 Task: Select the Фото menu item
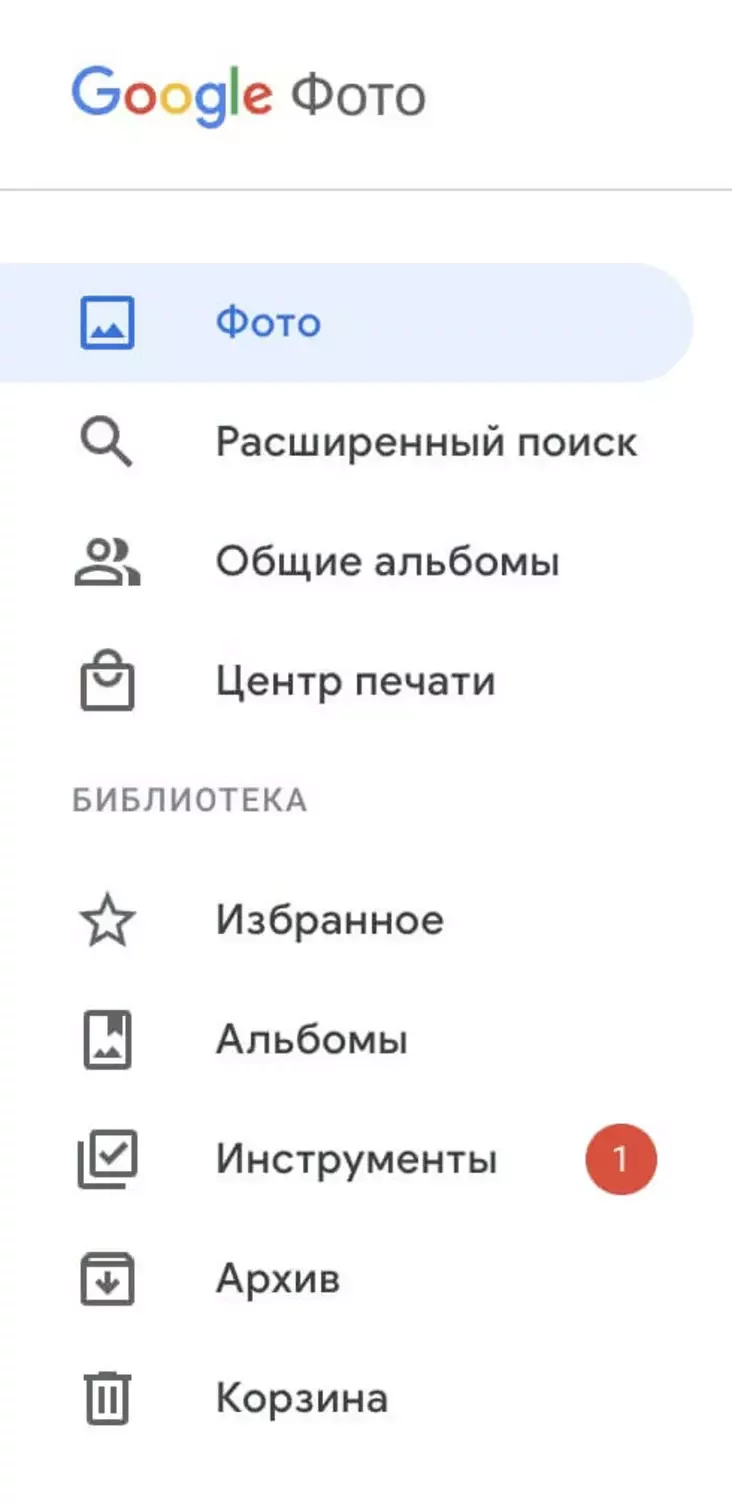[268, 323]
